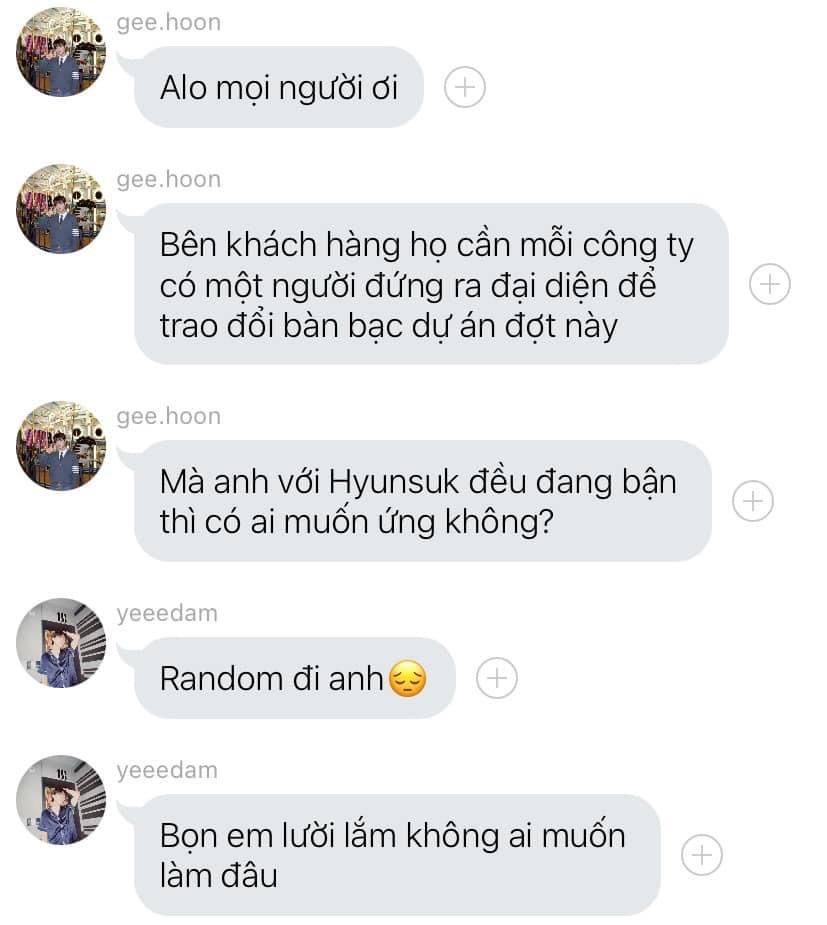Screen dimensions: 827x925
Task: Tap plus icon next to "Bên khách hàng" message
Action: [x=770, y=284]
